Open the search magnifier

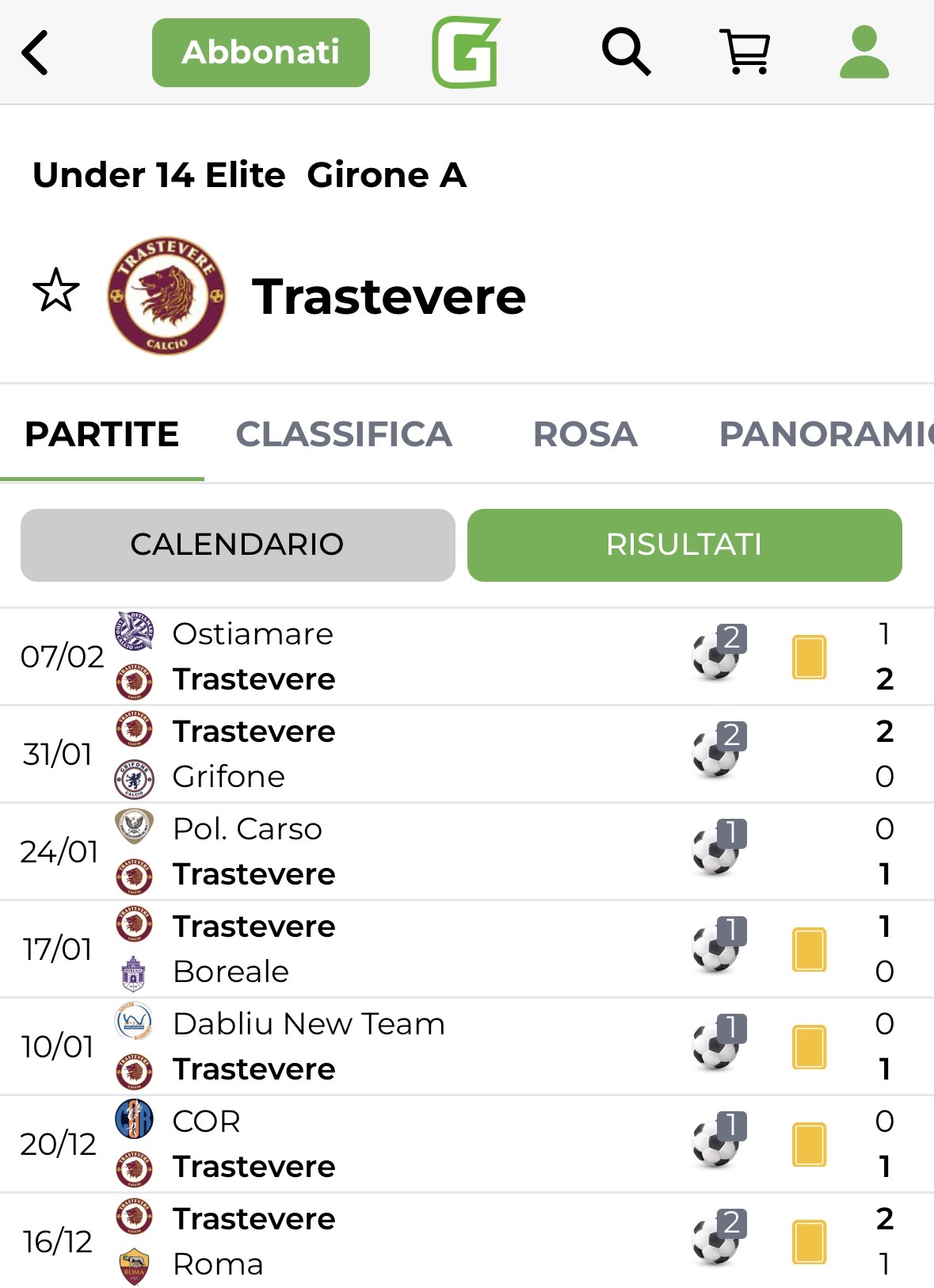click(626, 52)
